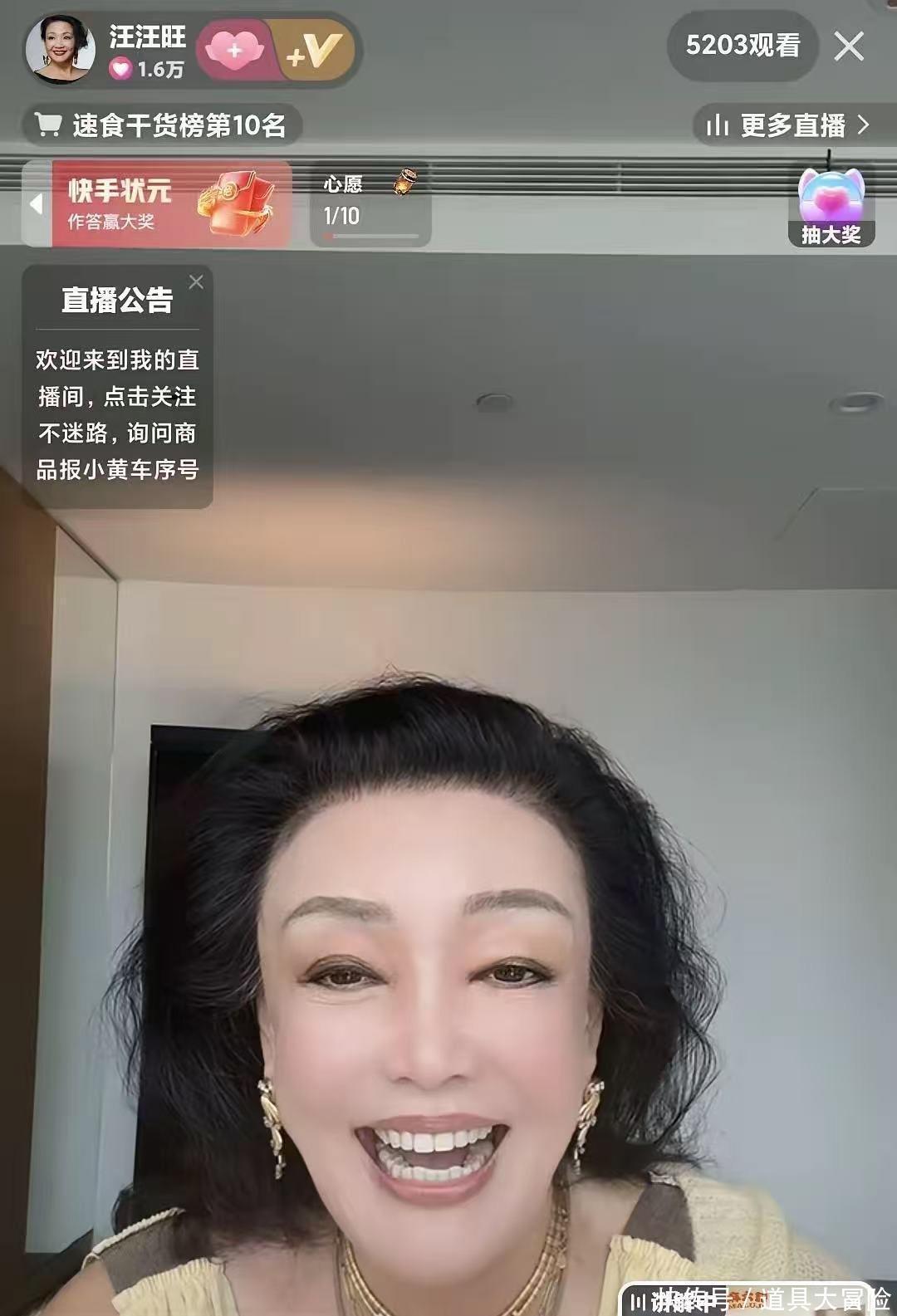Open 快手状元 quiz banner

click(x=170, y=204)
